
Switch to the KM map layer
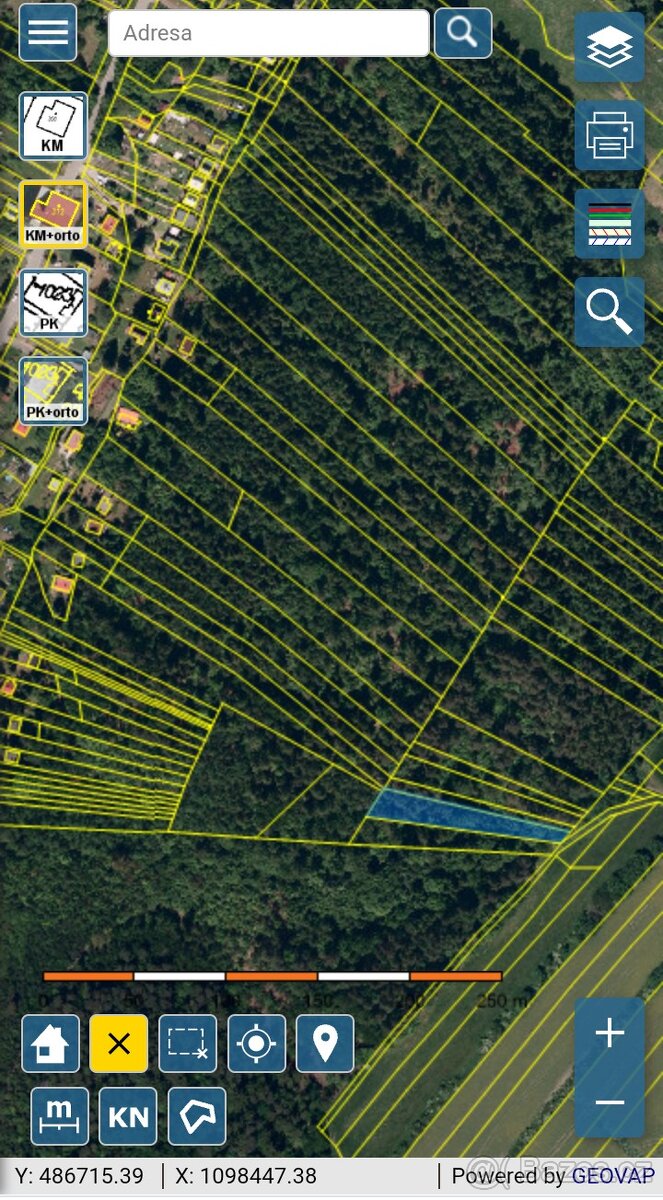pyautogui.click(x=53, y=126)
